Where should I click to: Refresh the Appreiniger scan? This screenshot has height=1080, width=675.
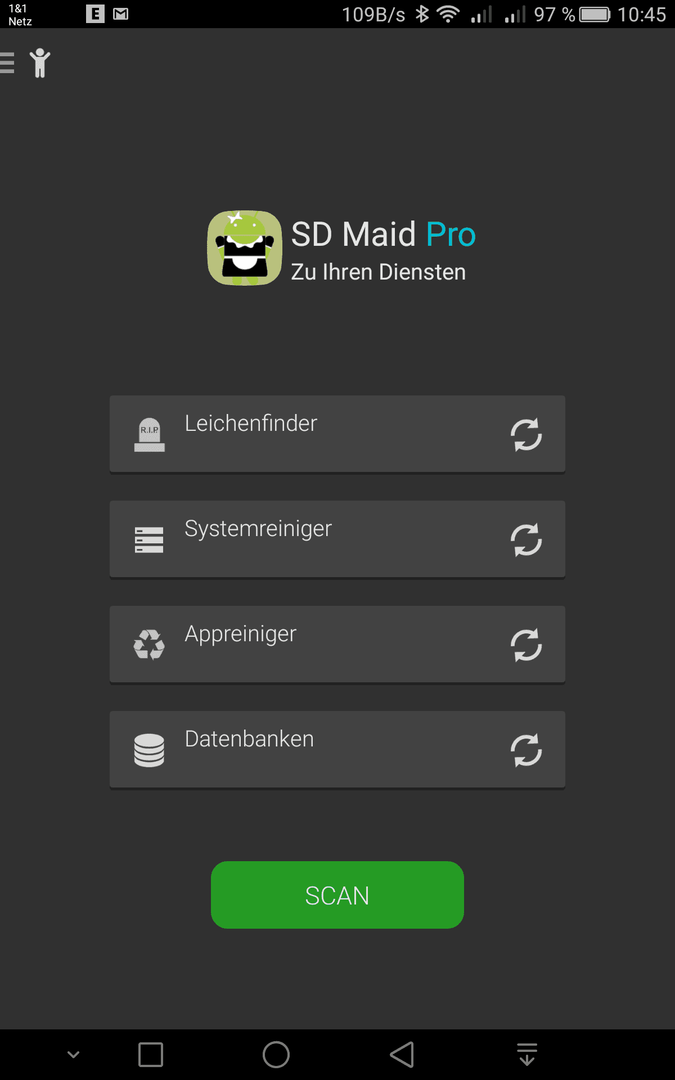click(x=526, y=645)
